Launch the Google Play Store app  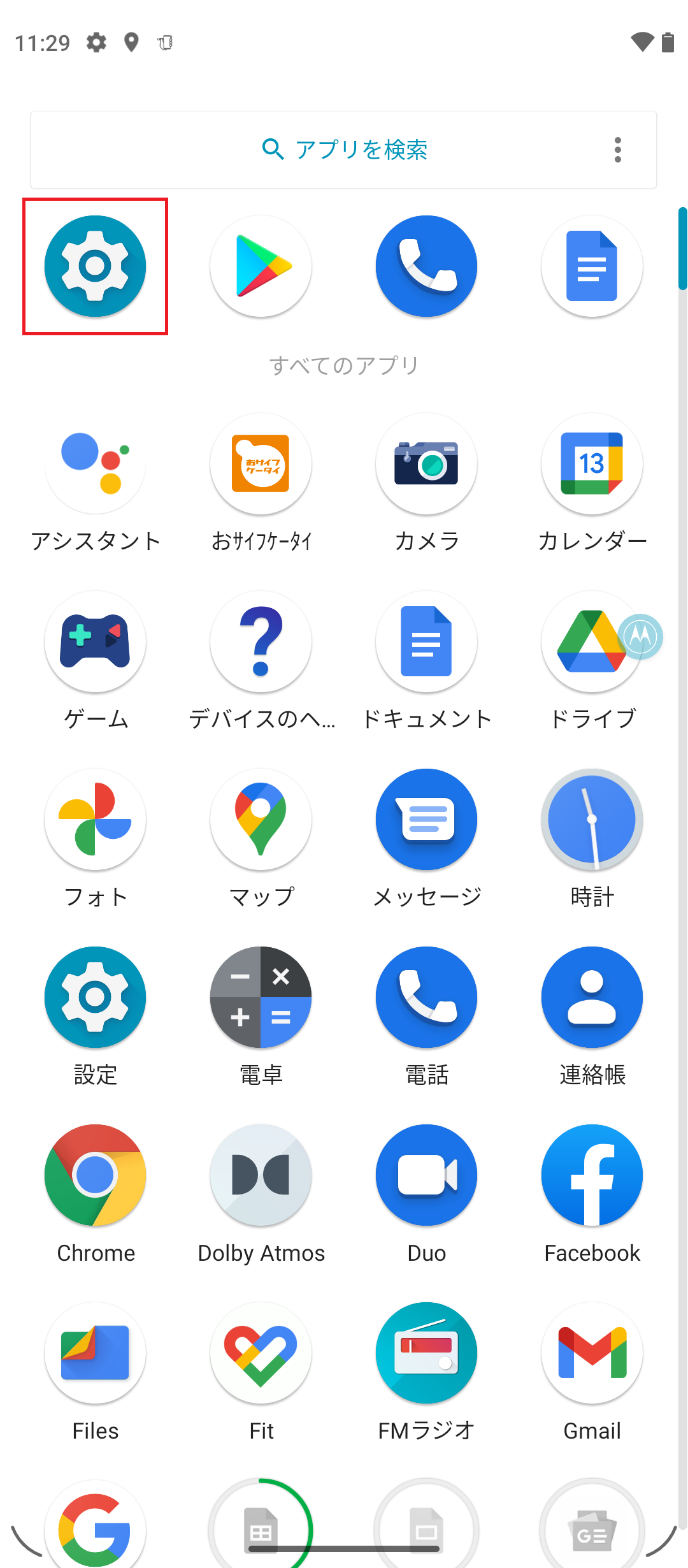[x=261, y=266]
